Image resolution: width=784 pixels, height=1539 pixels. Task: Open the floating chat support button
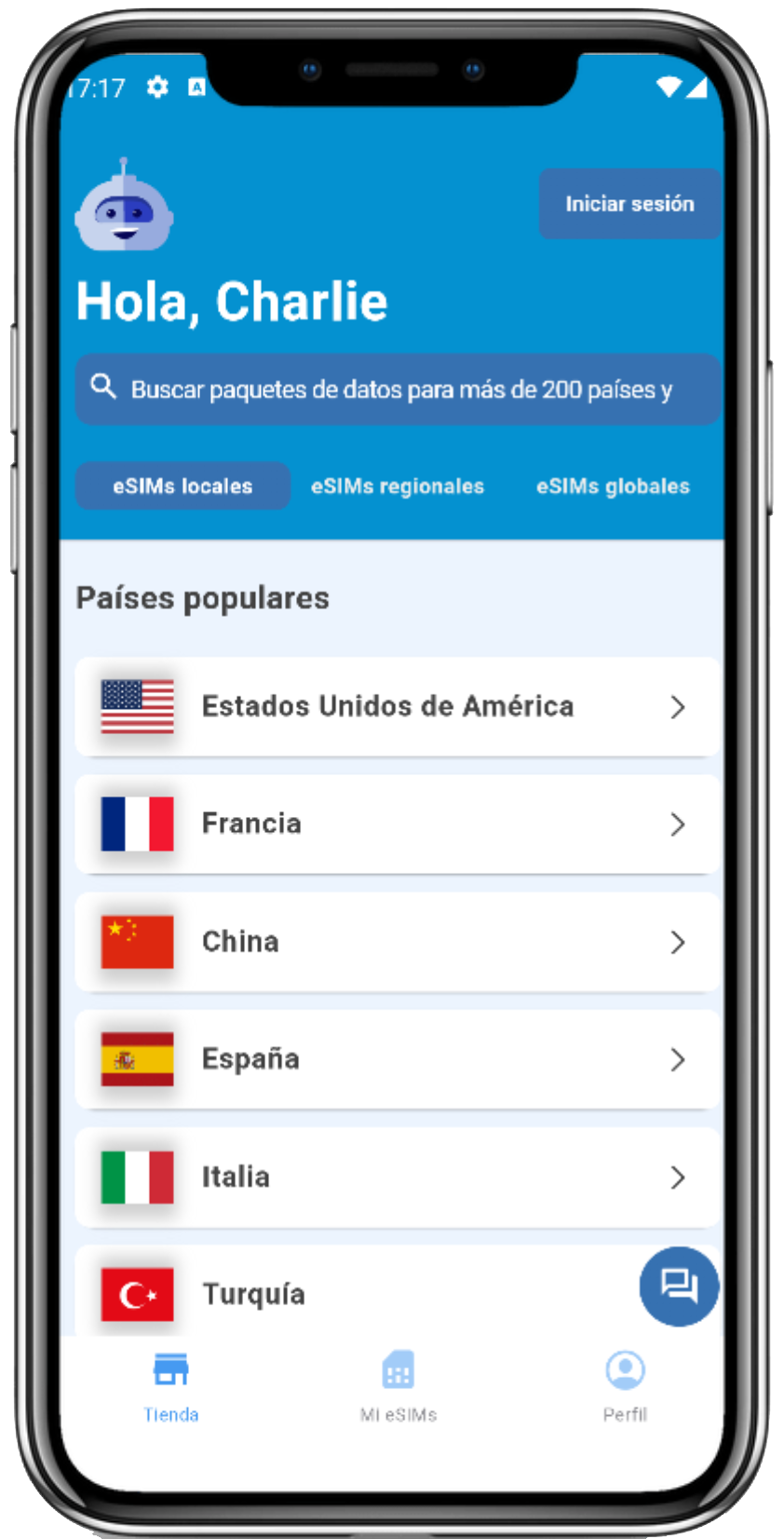pos(679,1286)
